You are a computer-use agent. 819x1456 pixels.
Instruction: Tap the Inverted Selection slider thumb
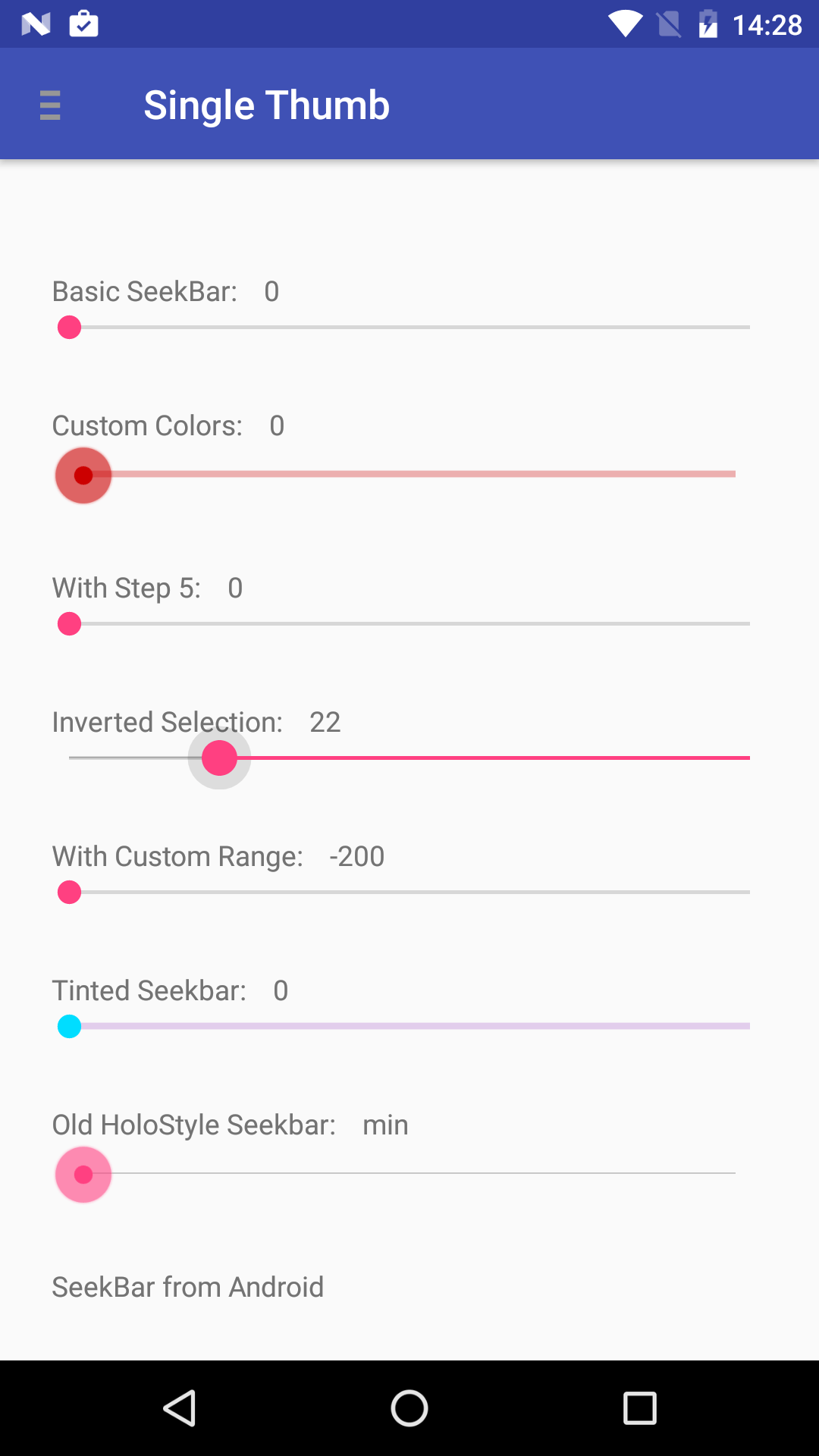click(x=220, y=758)
